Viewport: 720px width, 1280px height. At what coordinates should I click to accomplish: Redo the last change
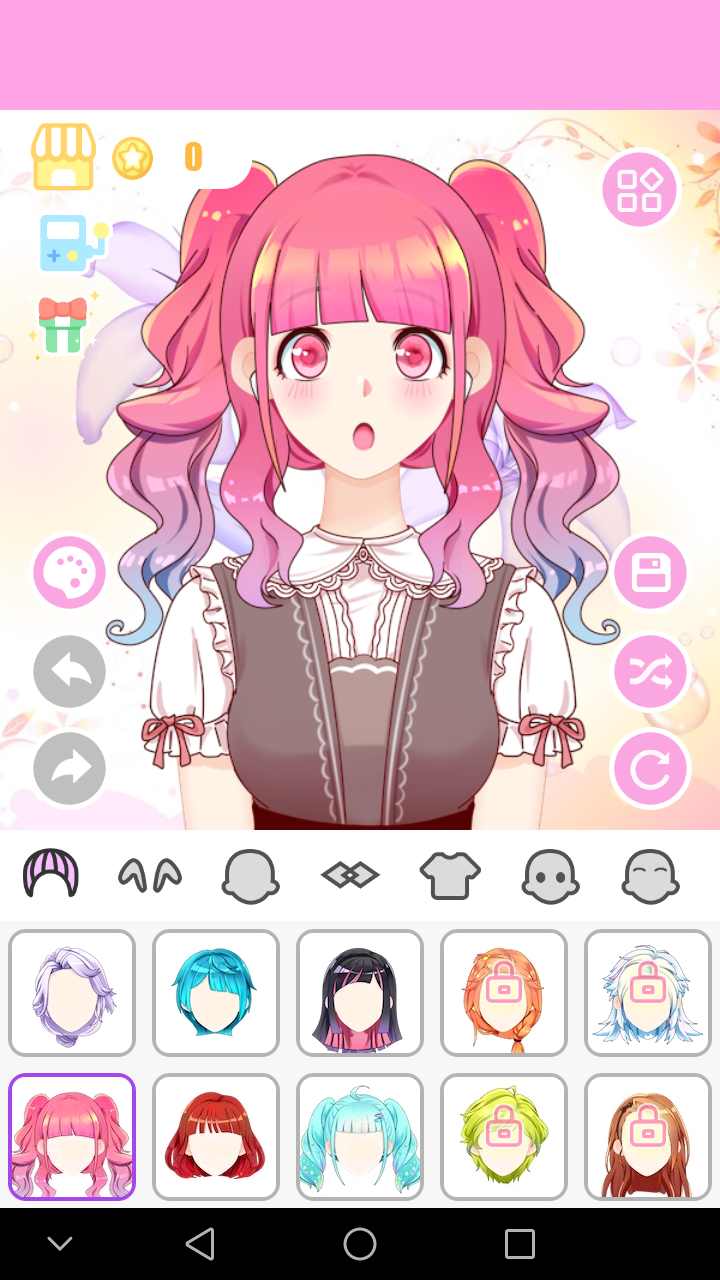(x=68, y=768)
